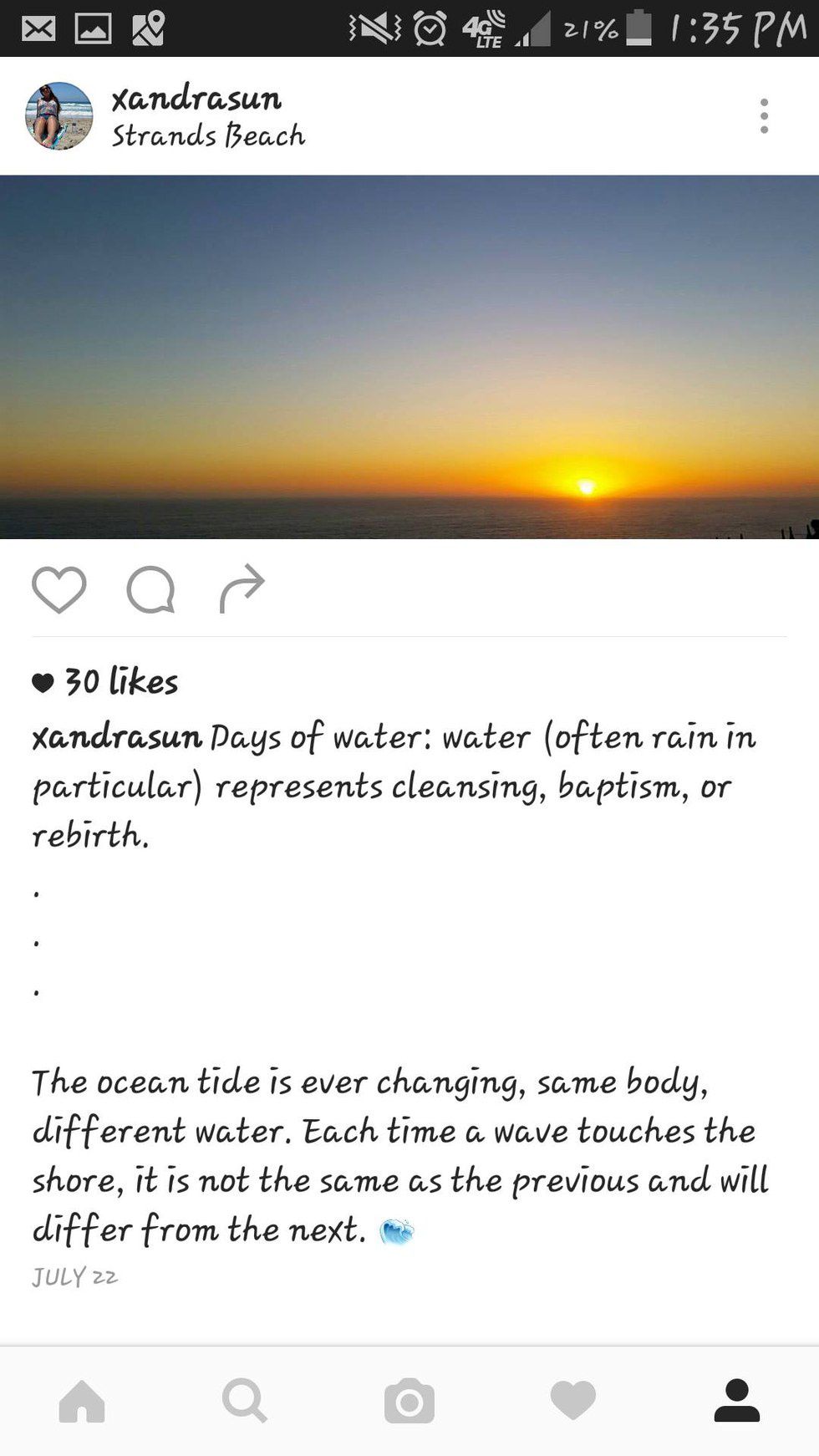Tap xandrasun's name in the caption
Image resolution: width=819 pixels, height=1456 pixels.
coord(117,737)
